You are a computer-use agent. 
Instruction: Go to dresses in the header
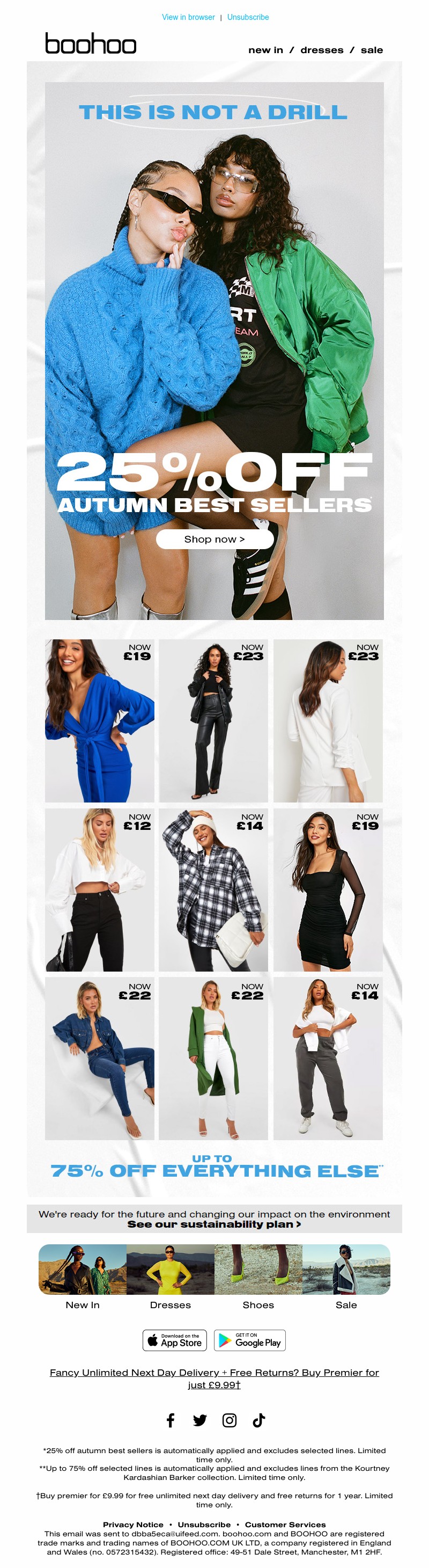321,50
